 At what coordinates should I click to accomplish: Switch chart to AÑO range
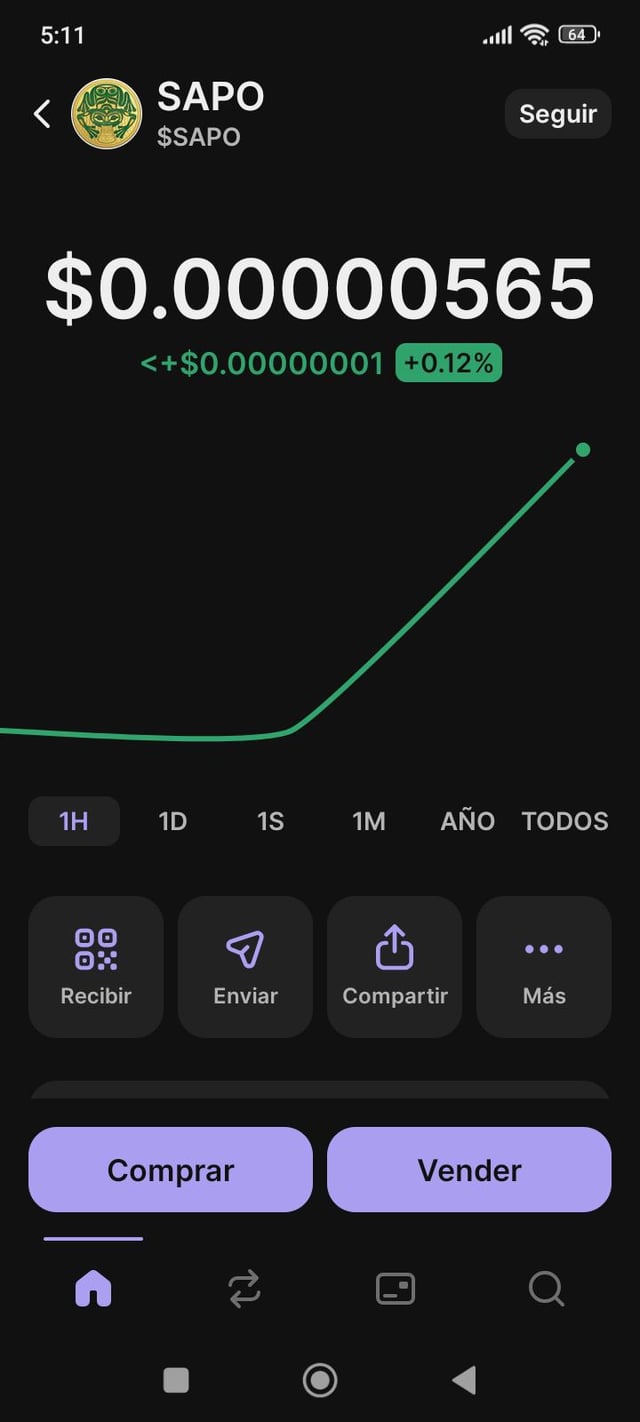467,821
